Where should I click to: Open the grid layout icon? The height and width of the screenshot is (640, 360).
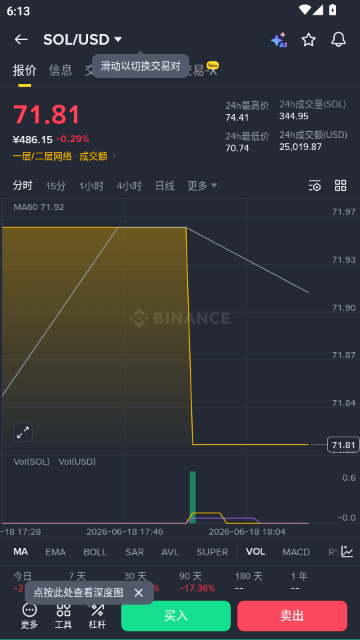click(340, 186)
